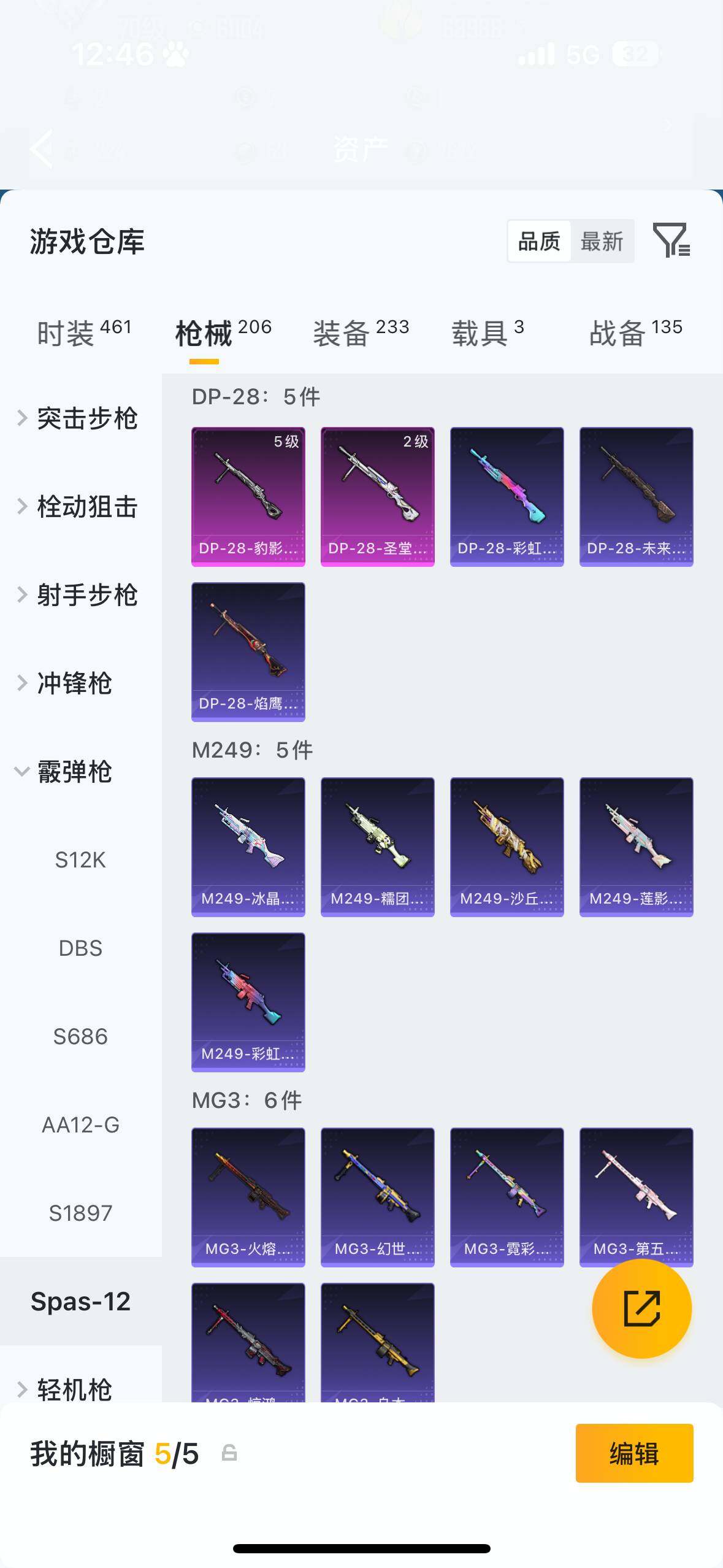
Task: Select the M249-彩虹 weapon thumbnail
Action: 248,1003
